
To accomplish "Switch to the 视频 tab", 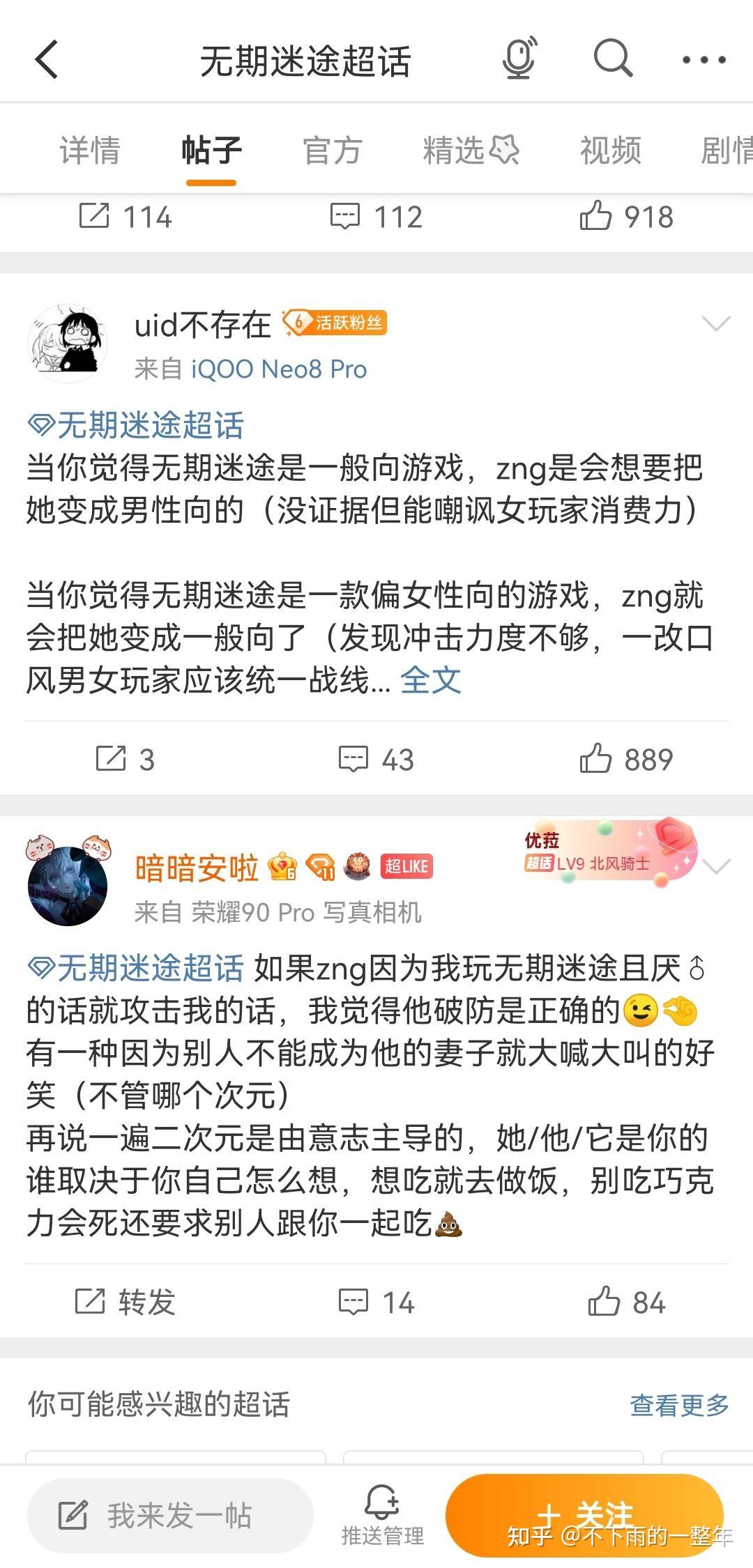I will (610, 151).
